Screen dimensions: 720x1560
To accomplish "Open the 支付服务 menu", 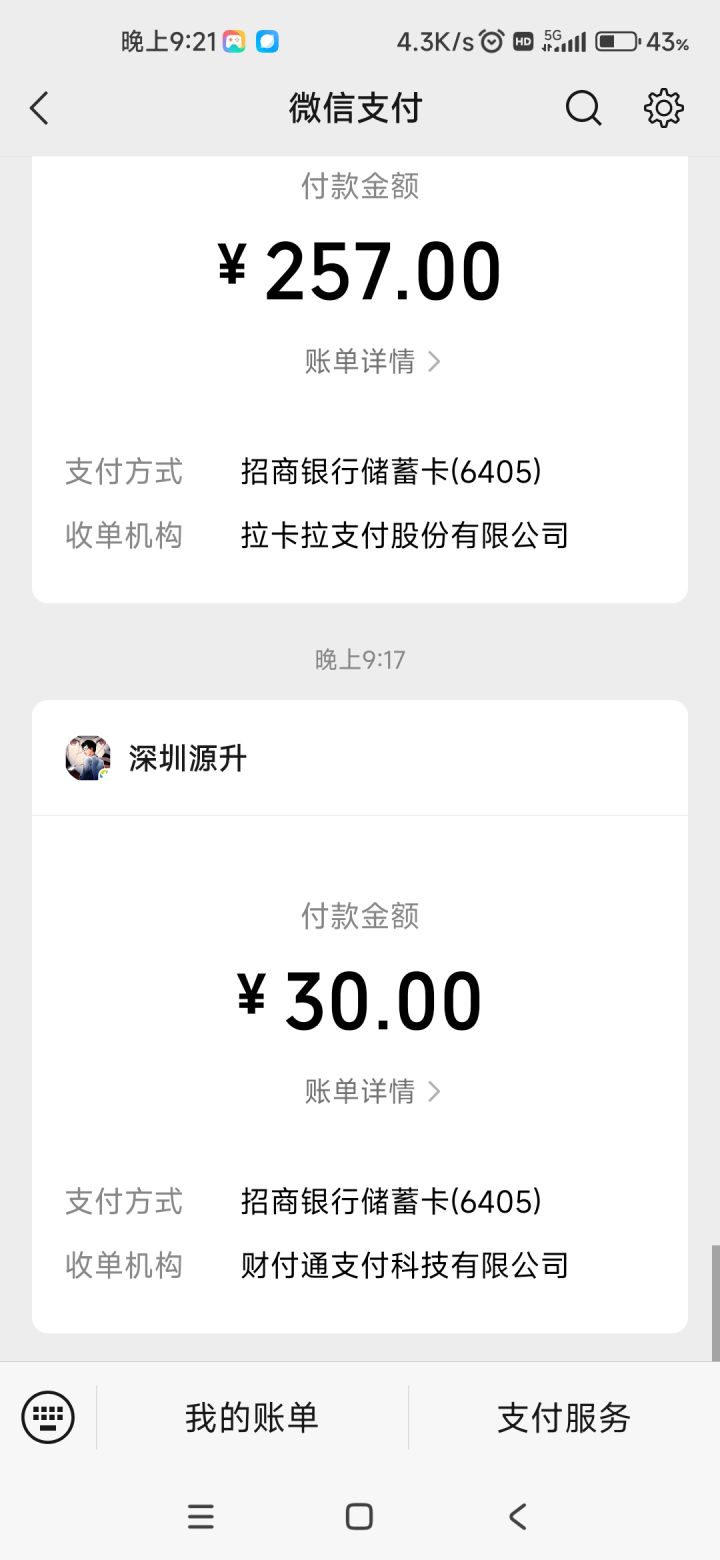I will (564, 1417).
